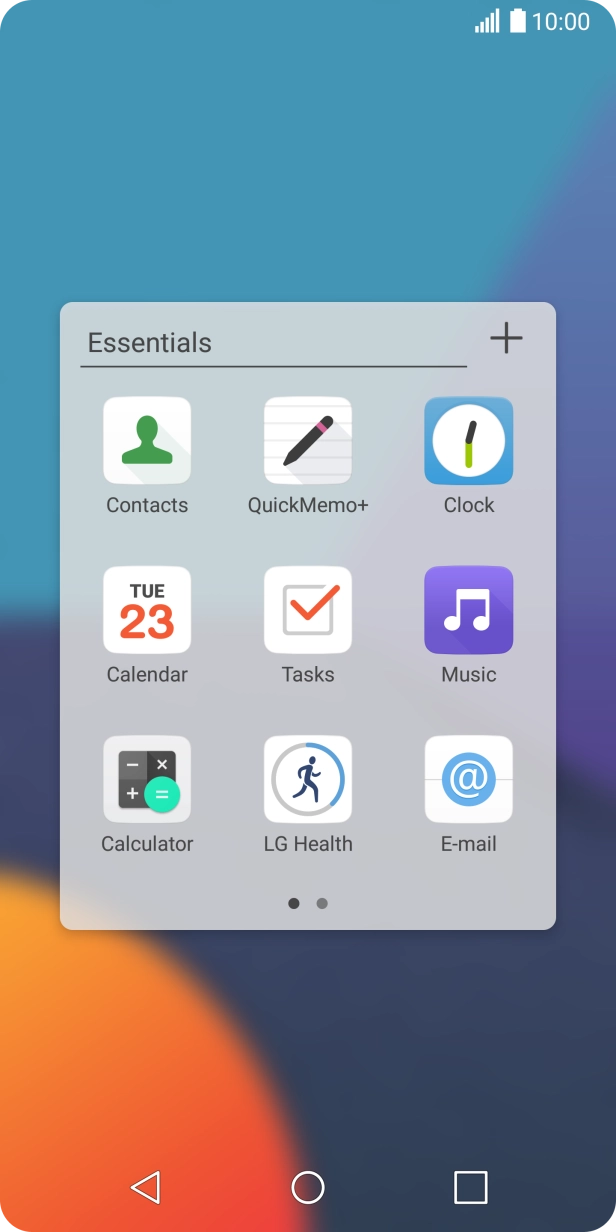Launch the Tasks app
This screenshot has height=1232, width=616.
click(x=308, y=610)
